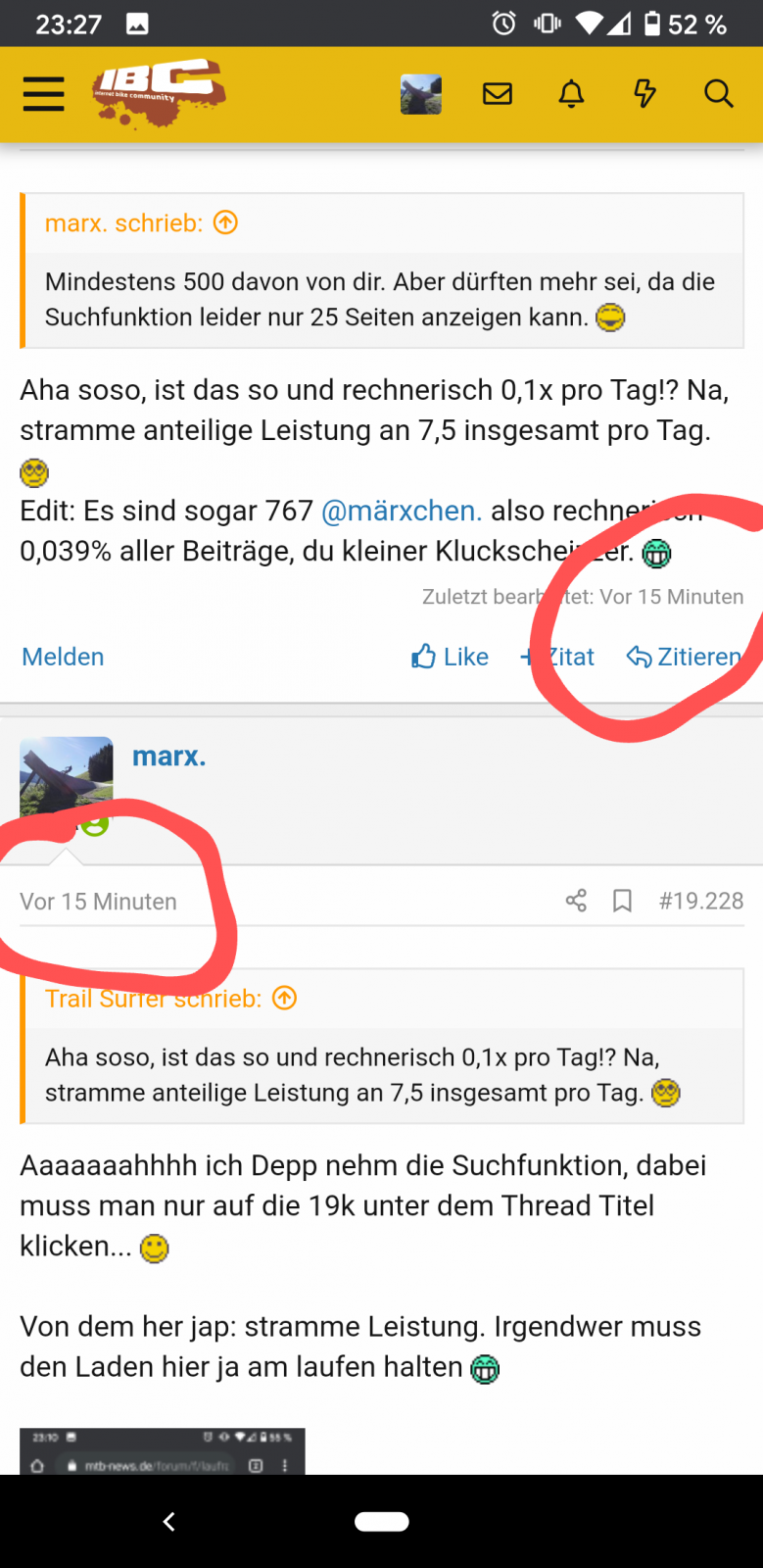The width and height of the screenshot is (763, 1568).
Task: Jump to Trail Surfer's quoted post
Action: tap(285, 999)
